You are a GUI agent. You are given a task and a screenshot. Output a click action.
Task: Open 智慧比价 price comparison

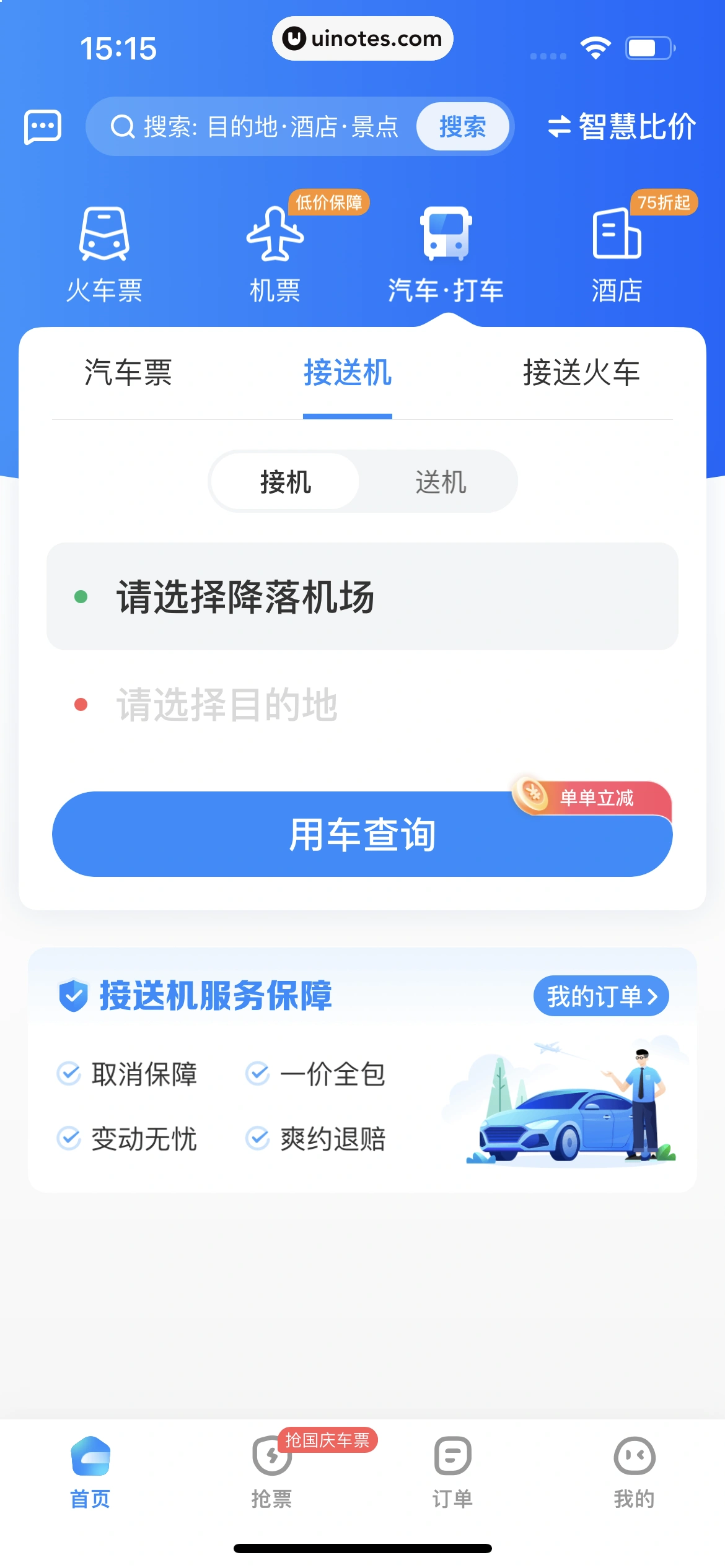pyautogui.click(x=622, y=127)
